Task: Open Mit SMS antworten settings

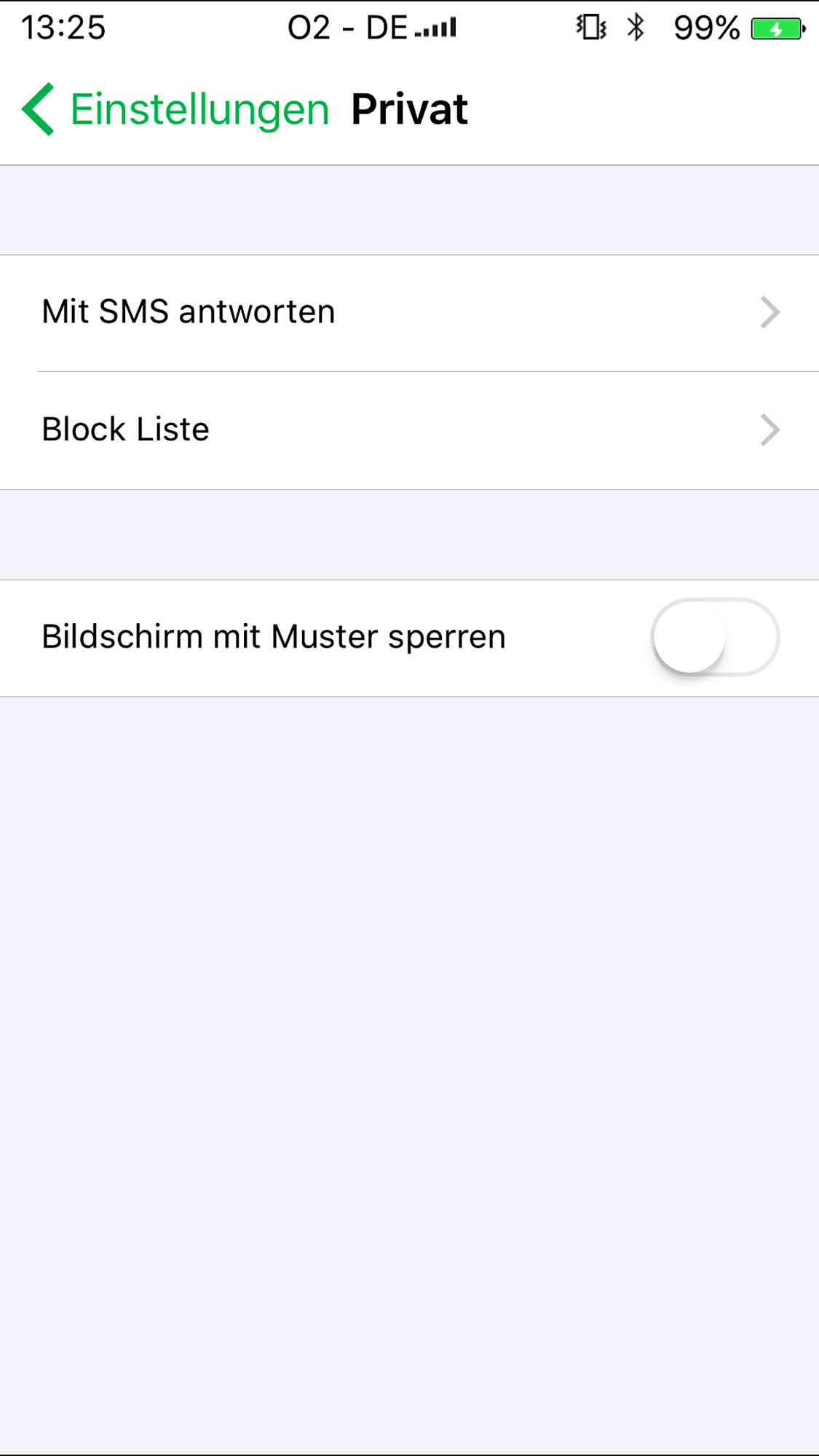Action: pos(409,313)
